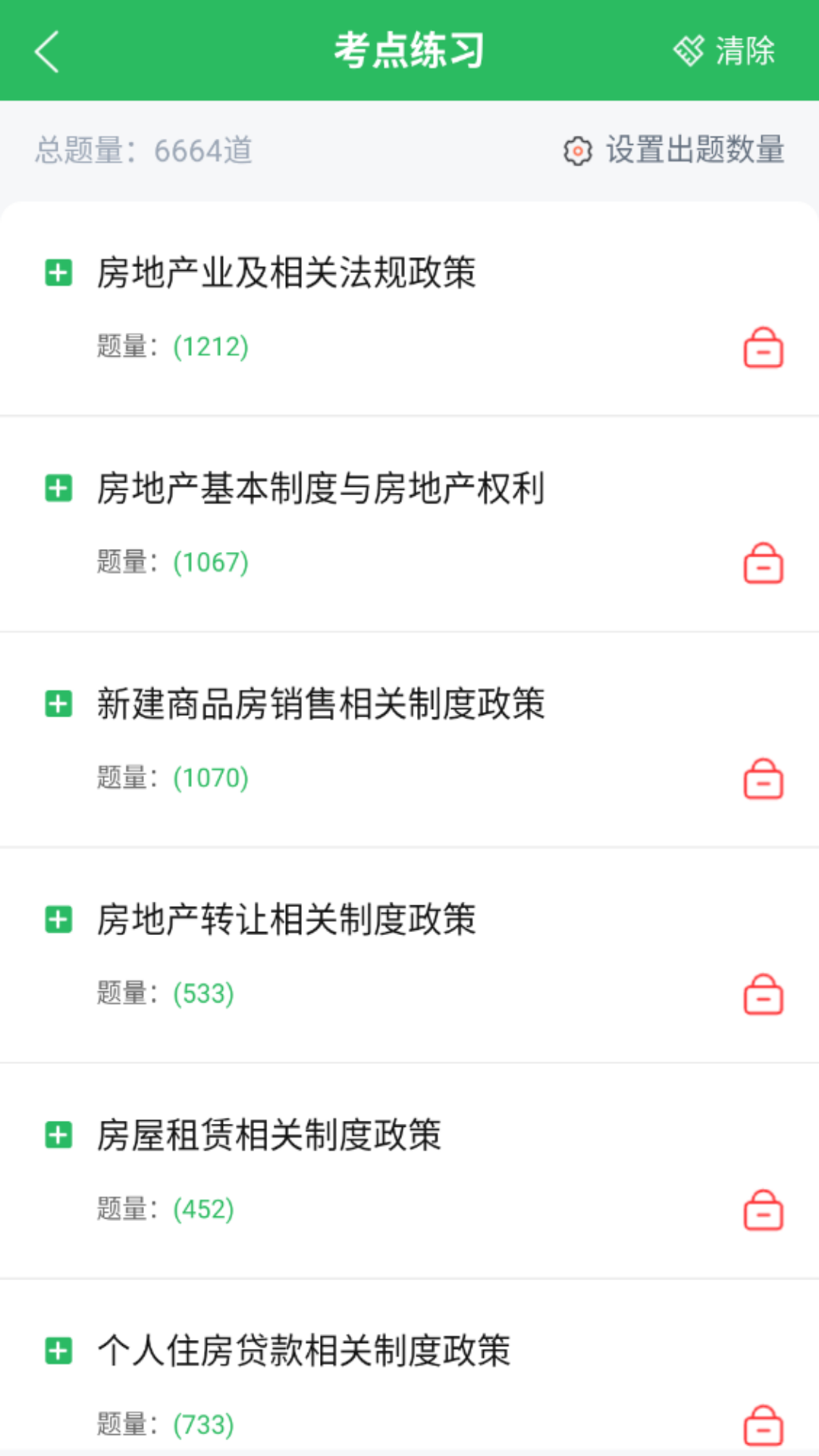The image size is (819, 1456).
Task: Go back using the header arrow
Action: (47, 52)
